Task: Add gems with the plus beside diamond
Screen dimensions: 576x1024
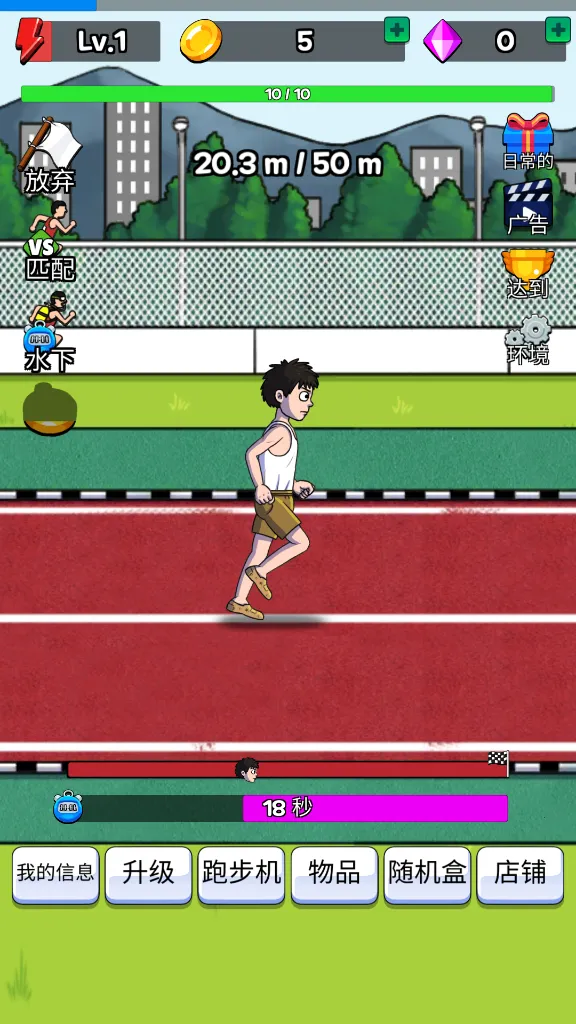Action: [x=558, y=30]
